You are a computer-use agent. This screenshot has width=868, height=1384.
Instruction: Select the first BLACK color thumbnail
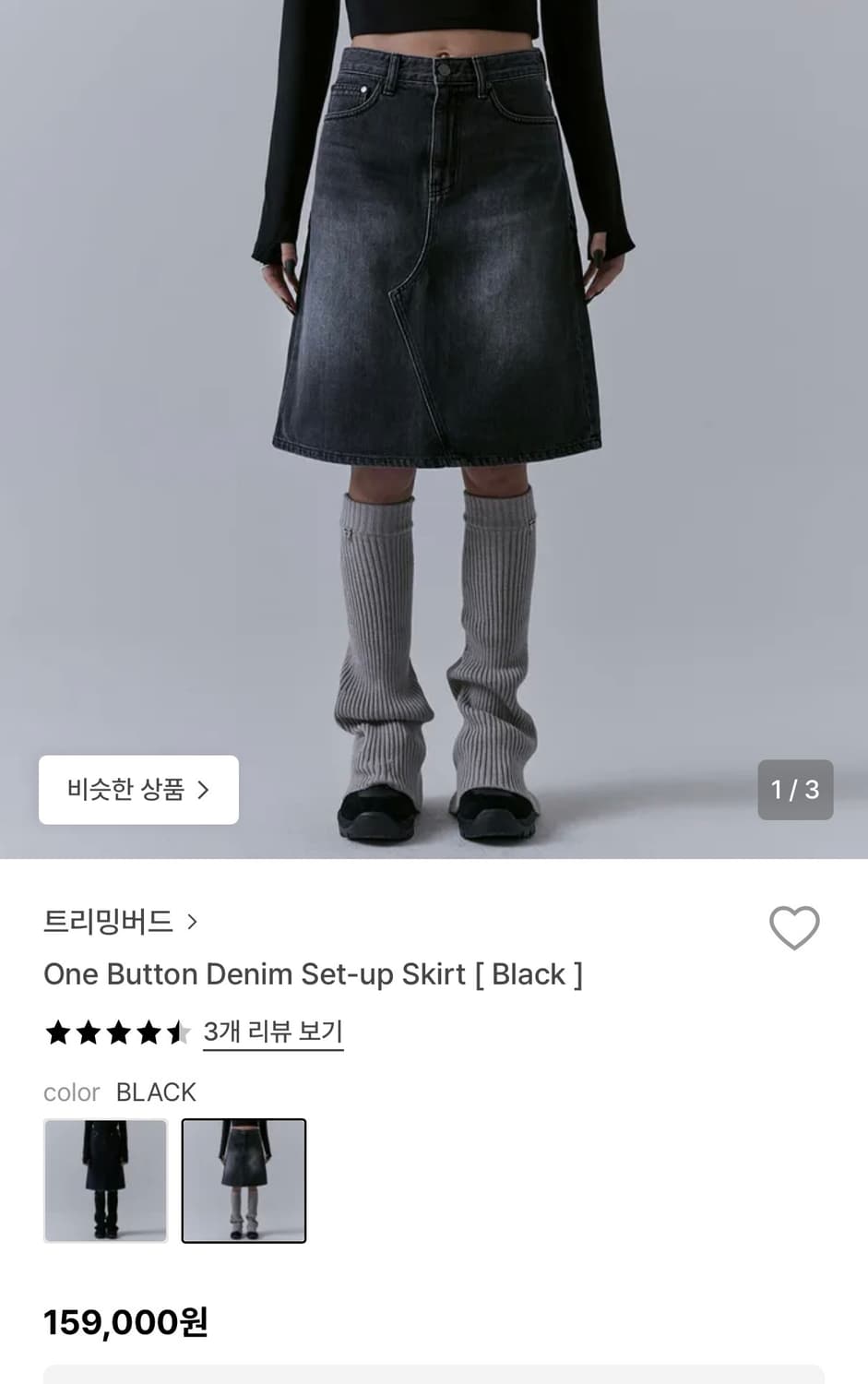[x=105, y=1180]
